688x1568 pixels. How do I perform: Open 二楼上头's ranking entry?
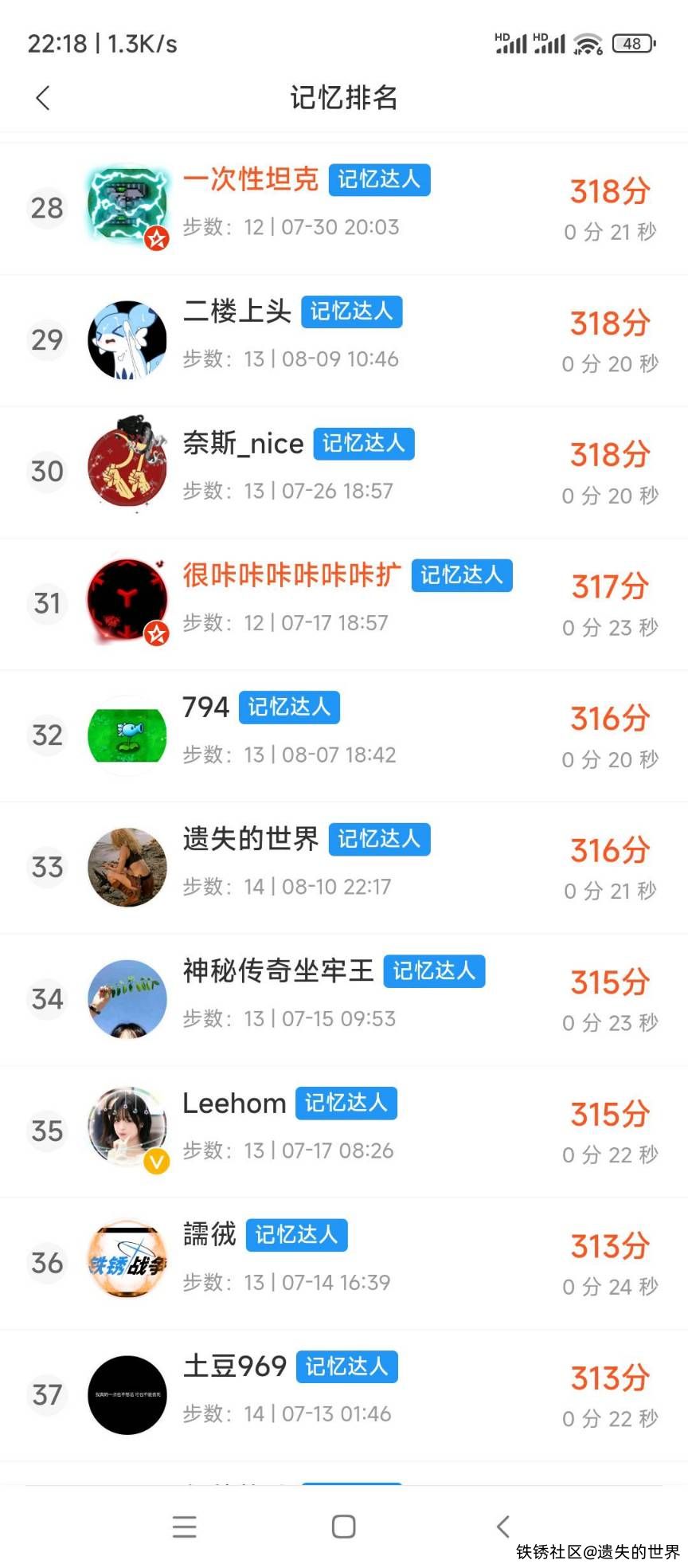tap(344, 339)
